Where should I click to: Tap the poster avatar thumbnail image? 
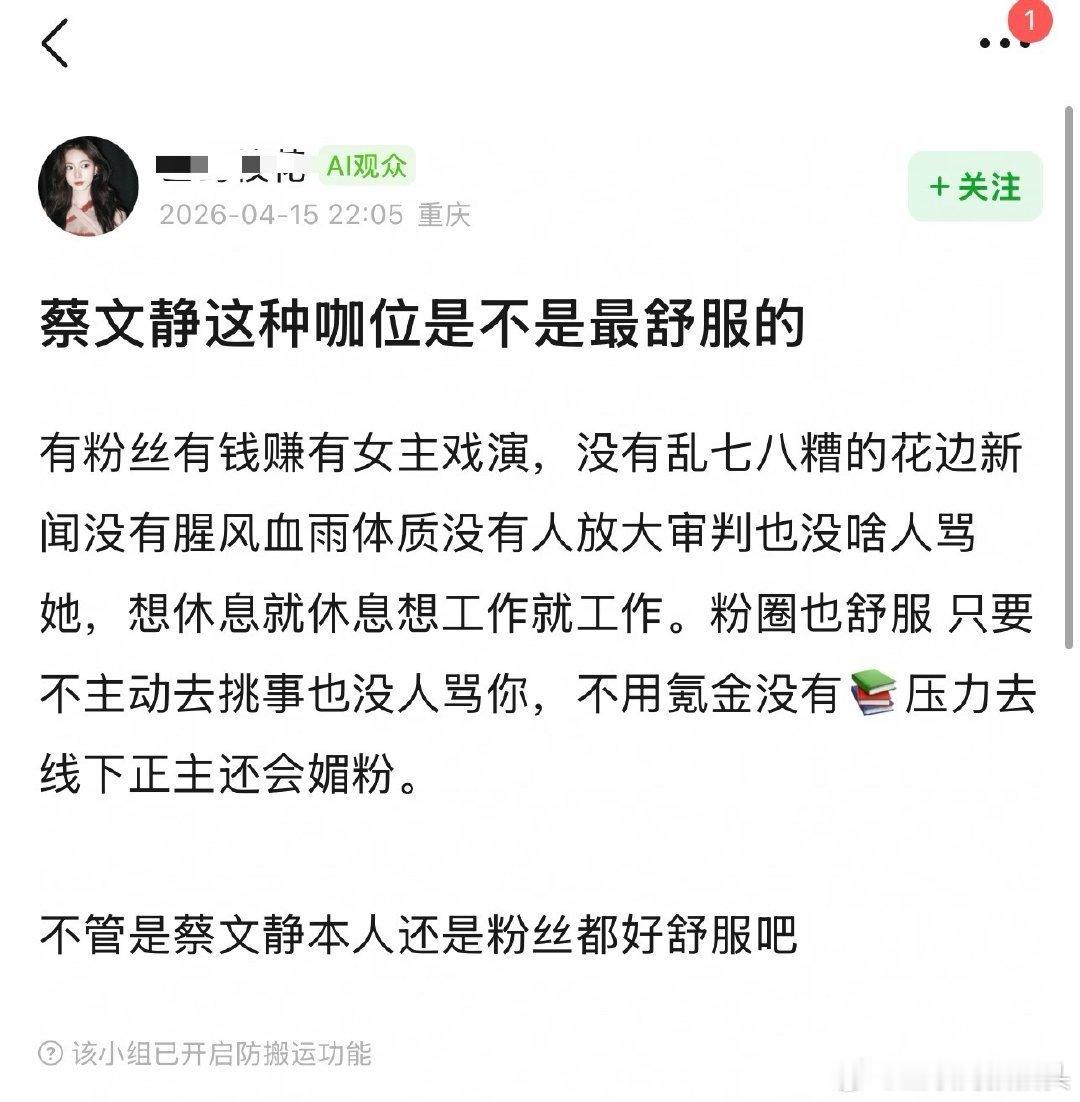[x=88, y=188]
